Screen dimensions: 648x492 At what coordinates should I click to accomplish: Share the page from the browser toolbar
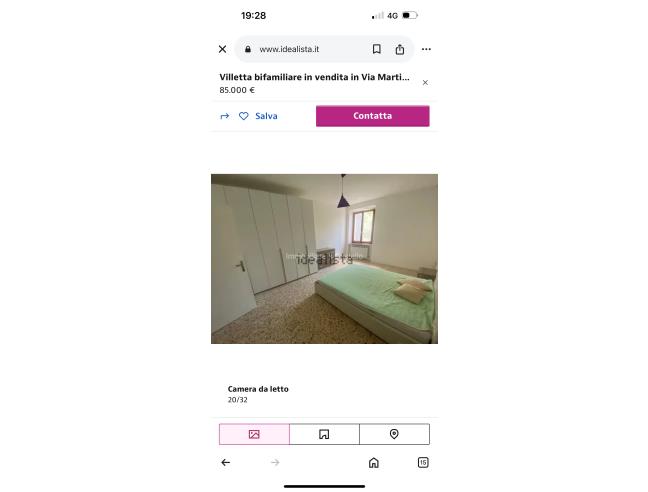coord(400,49)
